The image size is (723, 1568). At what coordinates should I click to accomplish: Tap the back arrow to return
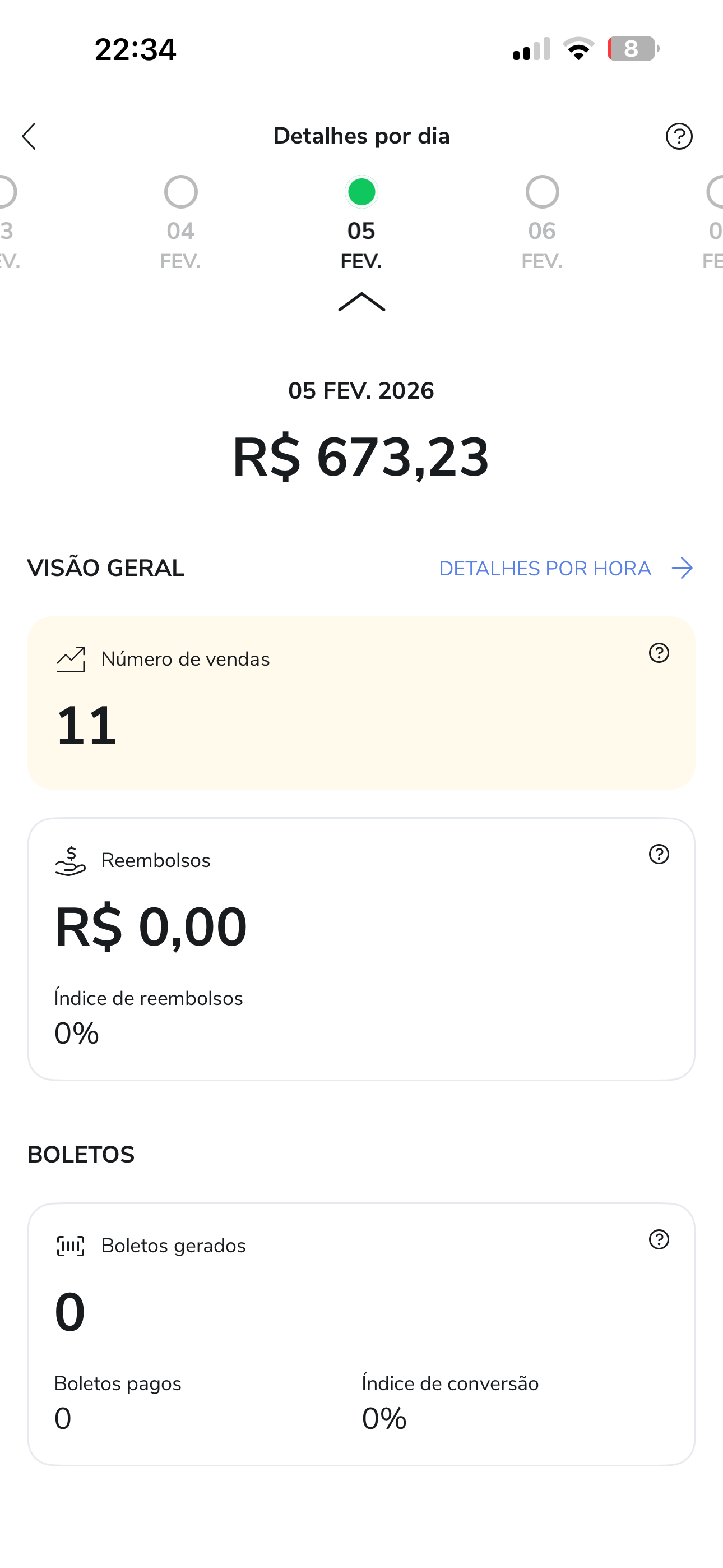(x=30, y=136)
